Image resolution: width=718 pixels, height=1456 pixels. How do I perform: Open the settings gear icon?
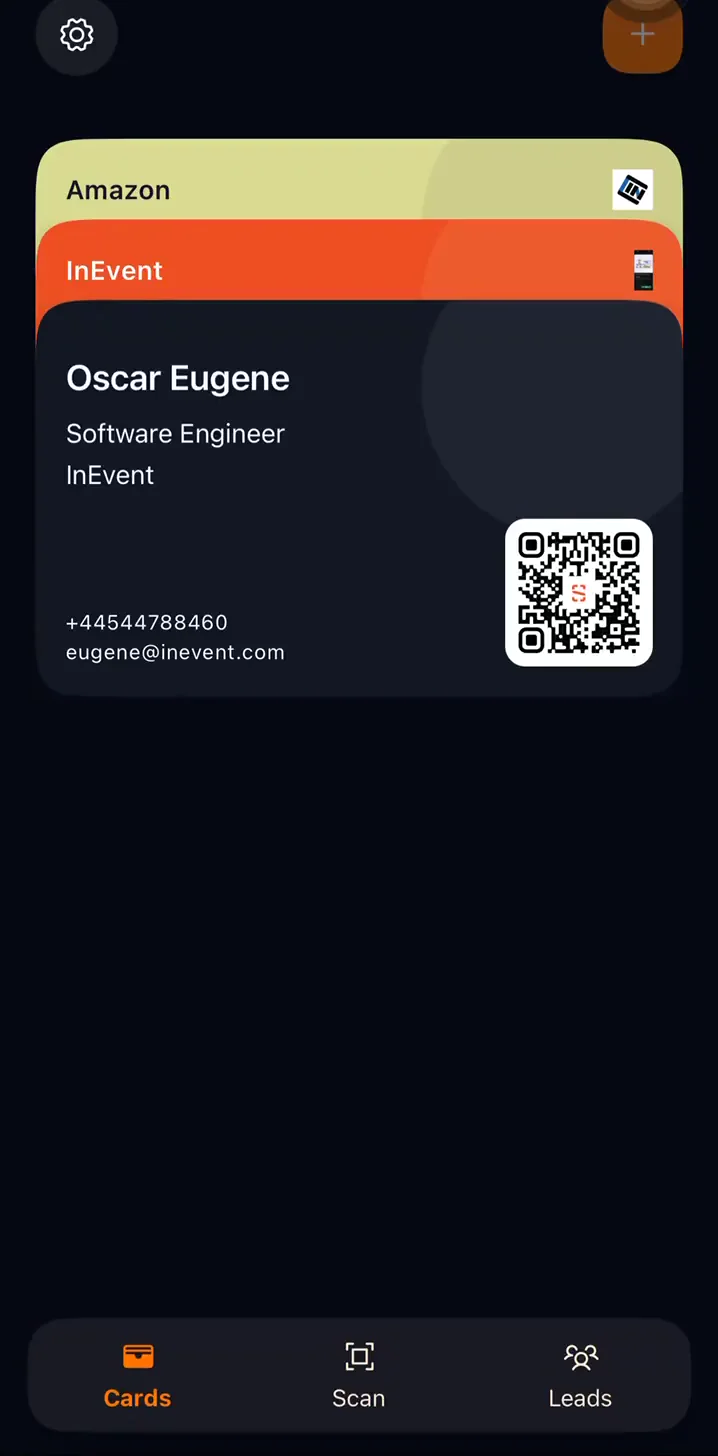coord(77,36)
